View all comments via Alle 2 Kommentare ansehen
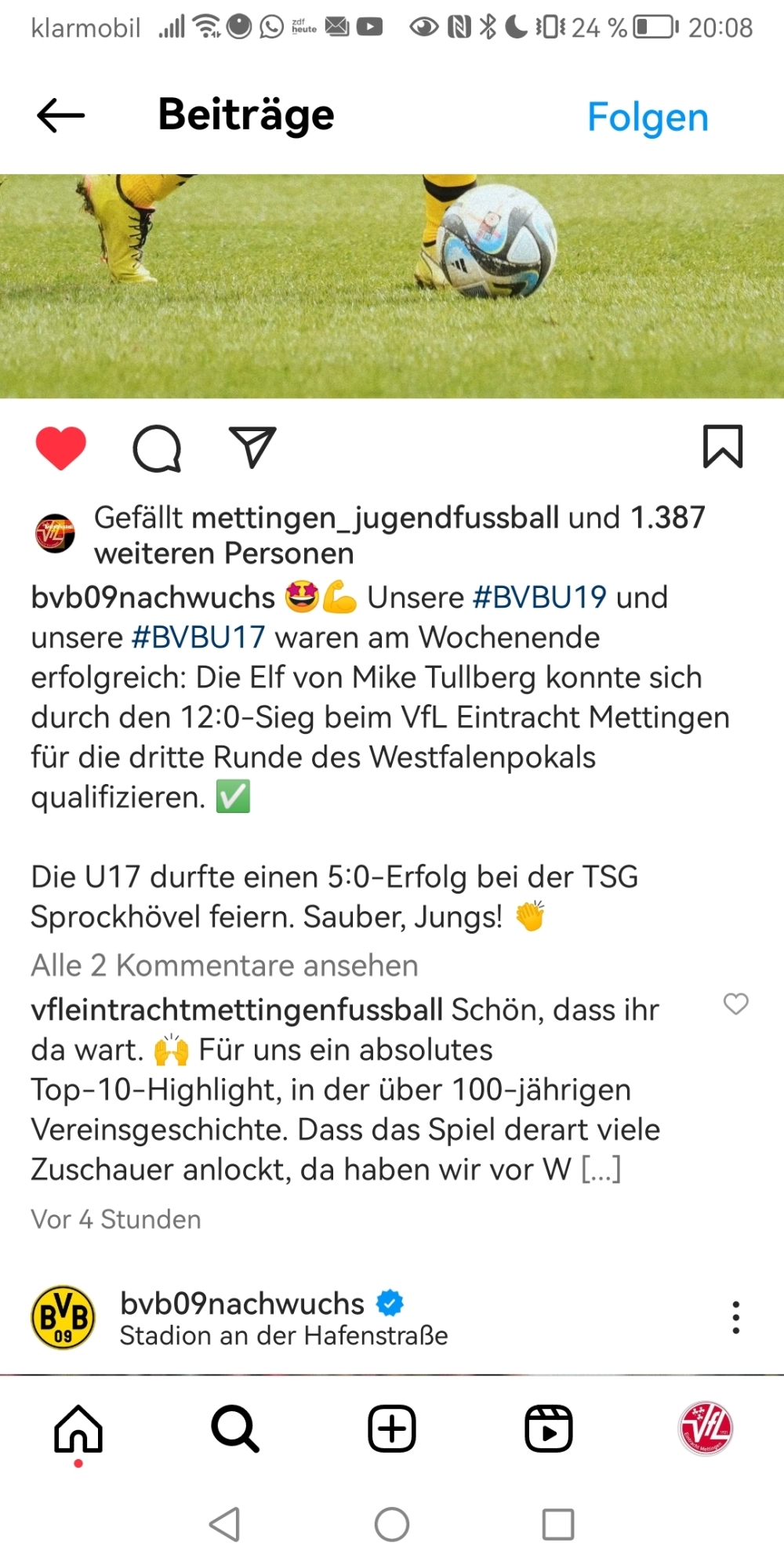This screenshot has width=784, height=1568. point(224,965)
